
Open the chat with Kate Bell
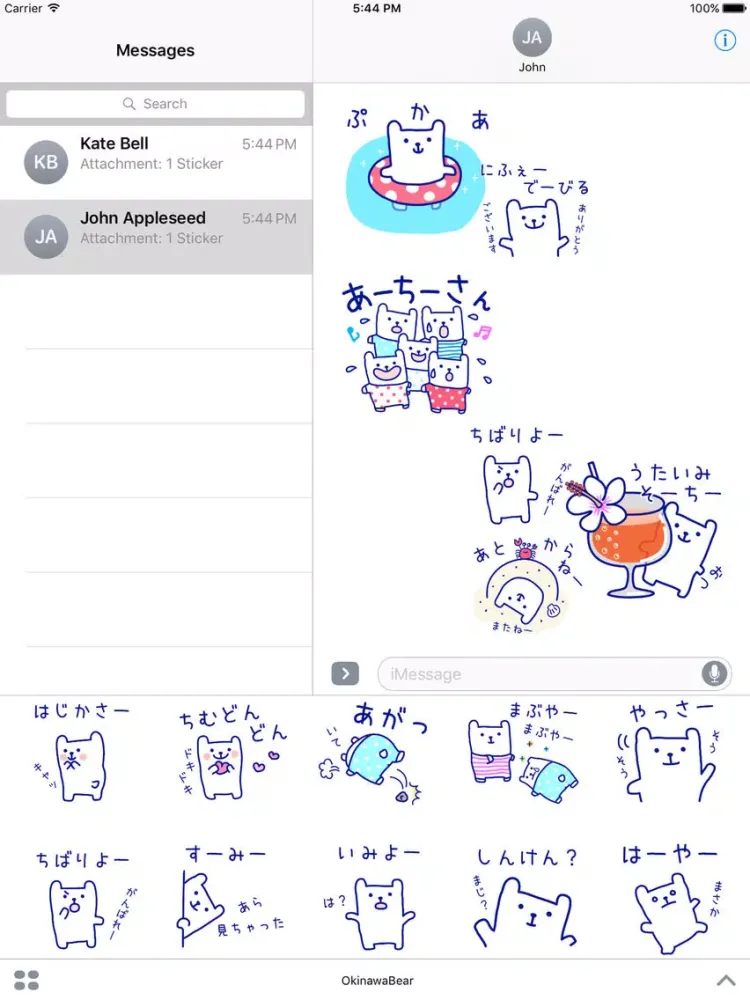(x=156, y=162)
